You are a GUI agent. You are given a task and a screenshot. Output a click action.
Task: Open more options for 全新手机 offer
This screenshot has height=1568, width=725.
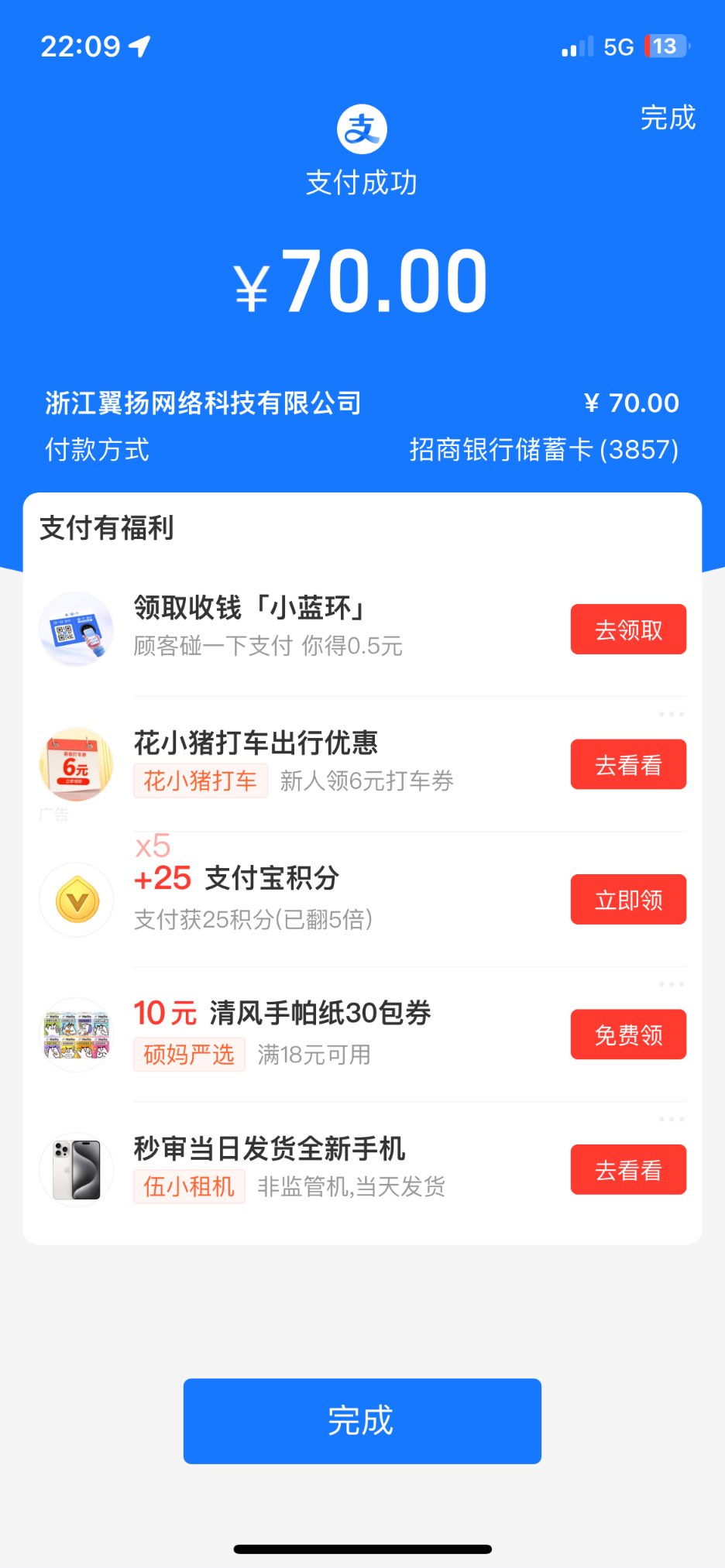pos(671,1119)
